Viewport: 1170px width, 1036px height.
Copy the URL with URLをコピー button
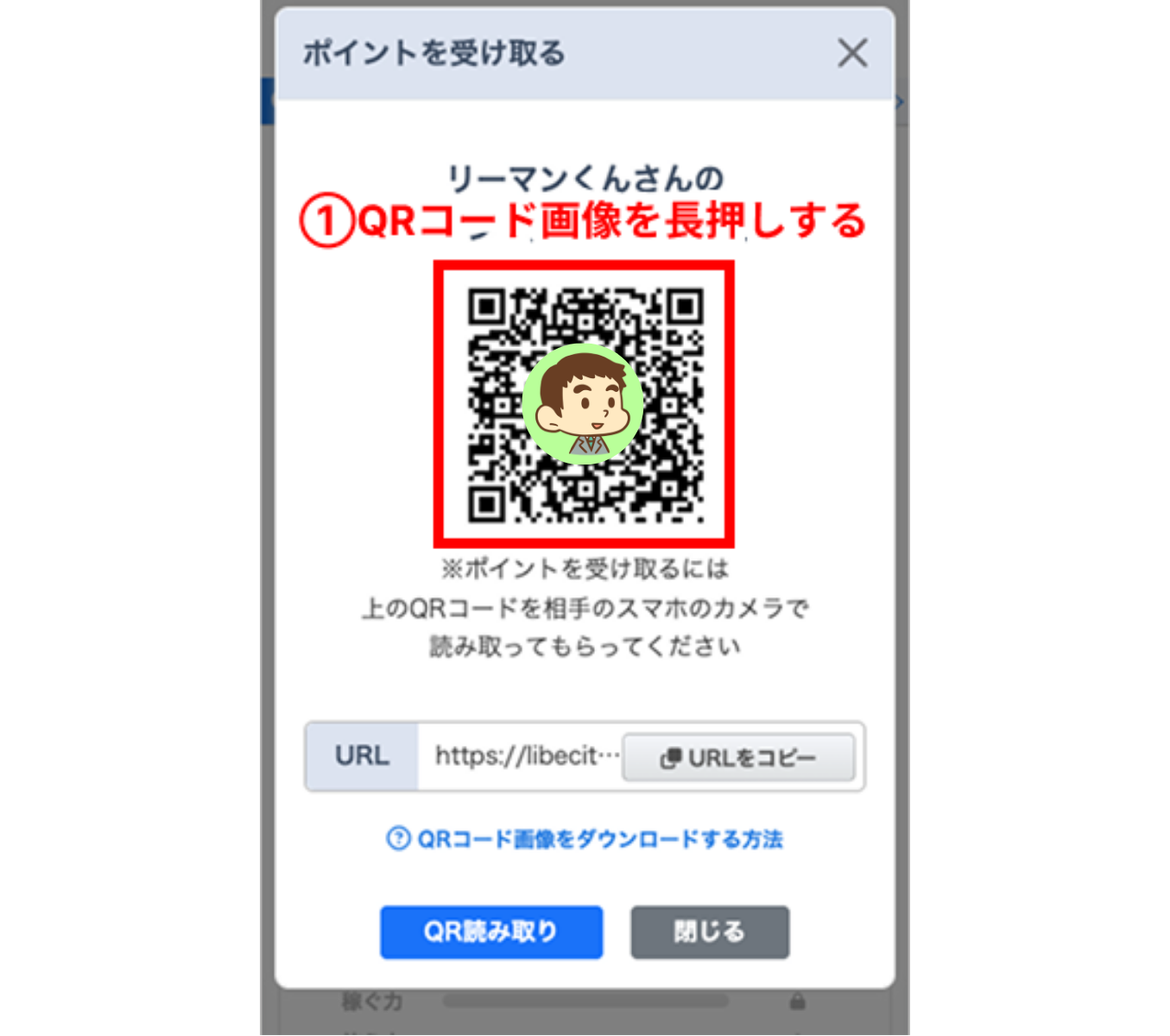[x=738, y=758]
